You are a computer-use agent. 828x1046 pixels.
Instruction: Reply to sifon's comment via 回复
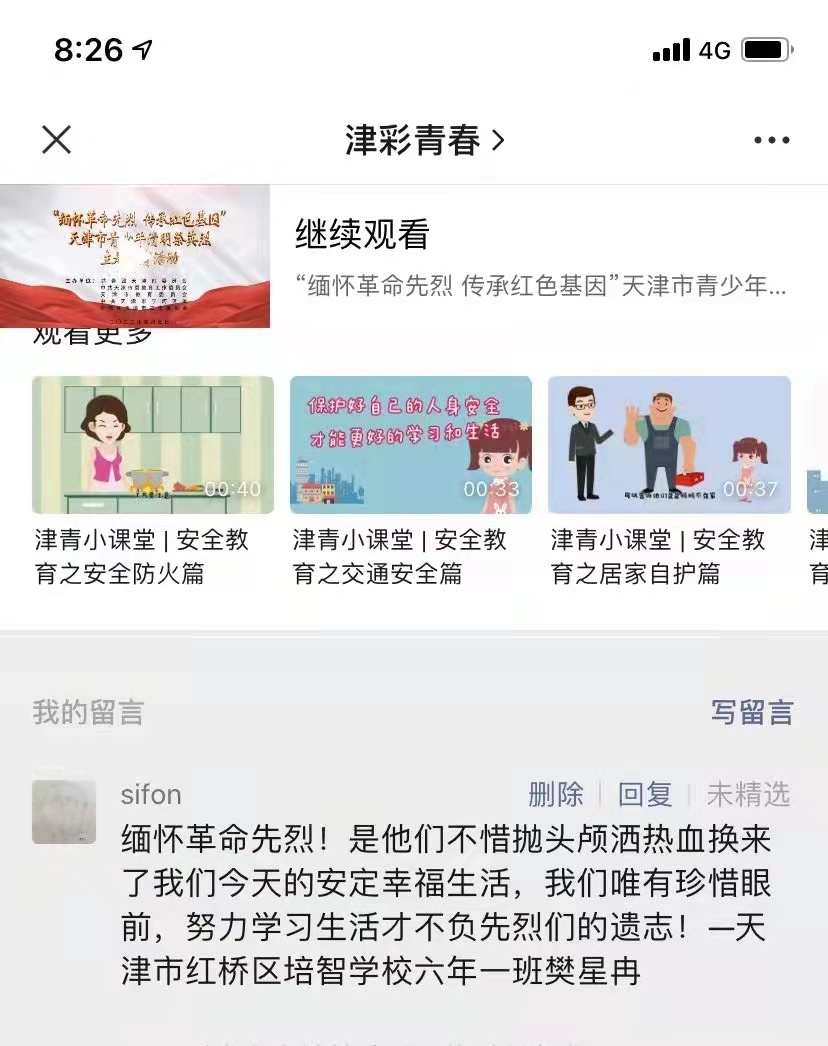coord(645,794)
